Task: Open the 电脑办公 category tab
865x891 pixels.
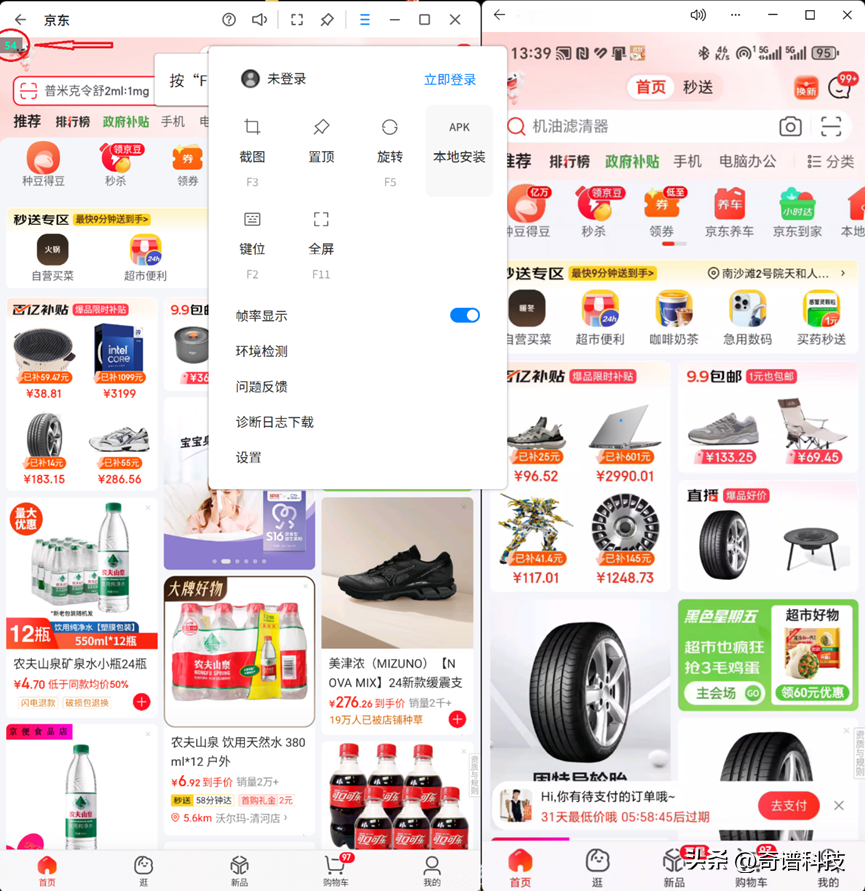Action: click(x=748, y=161)
